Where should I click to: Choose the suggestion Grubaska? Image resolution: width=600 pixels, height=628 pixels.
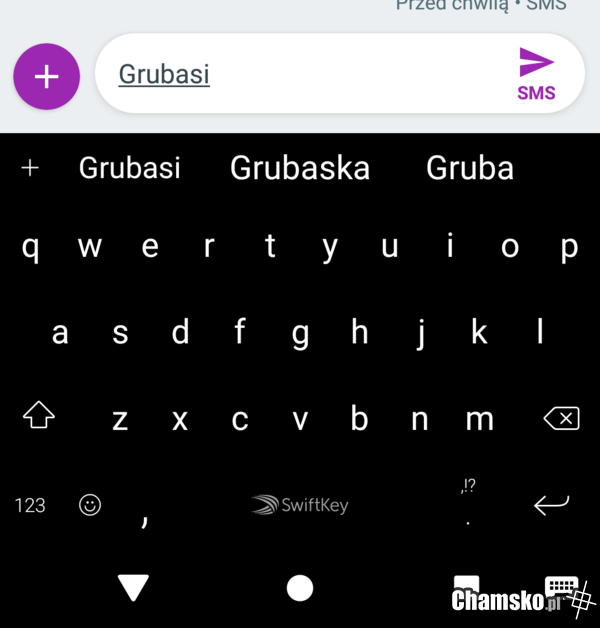(x=300, y=168)
